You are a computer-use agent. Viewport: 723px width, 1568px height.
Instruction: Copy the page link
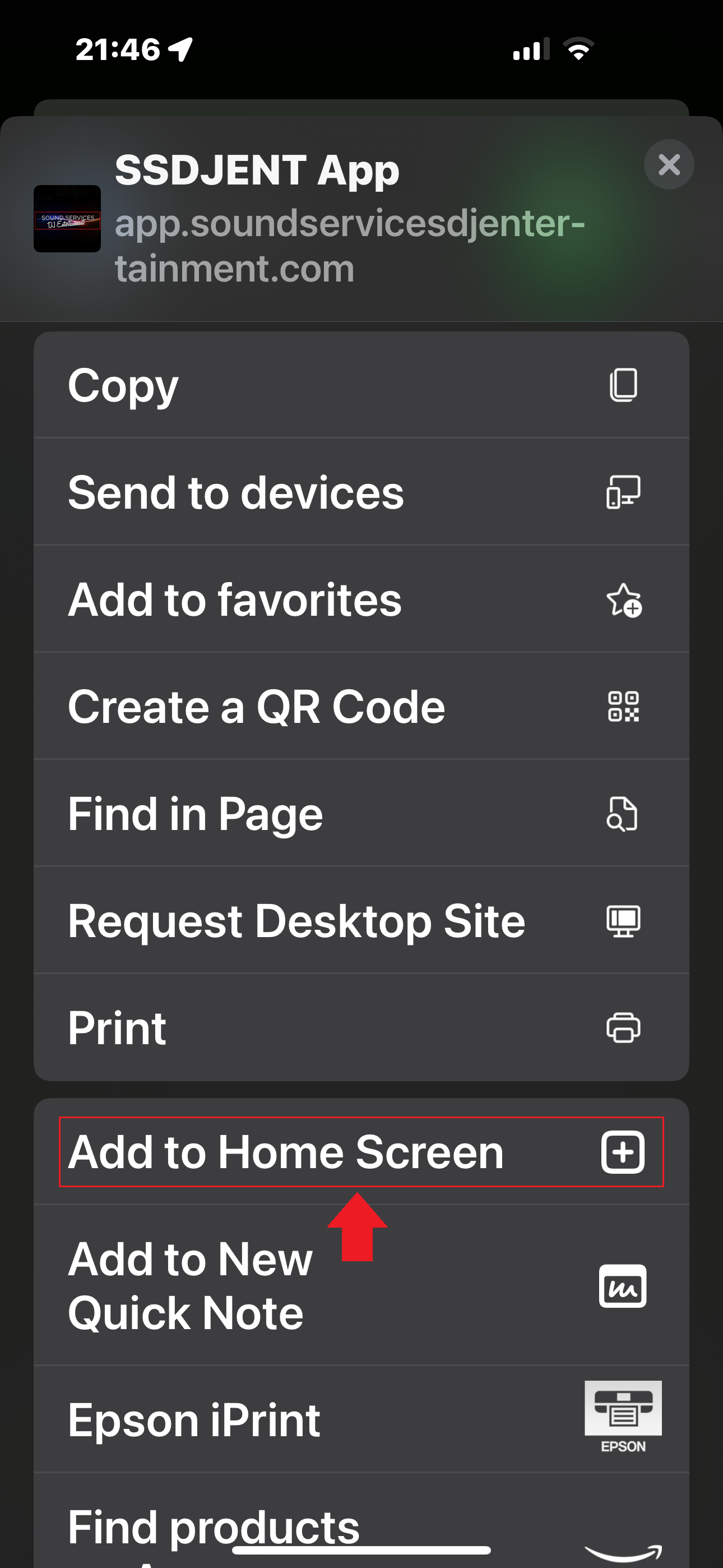click(361, 385)
